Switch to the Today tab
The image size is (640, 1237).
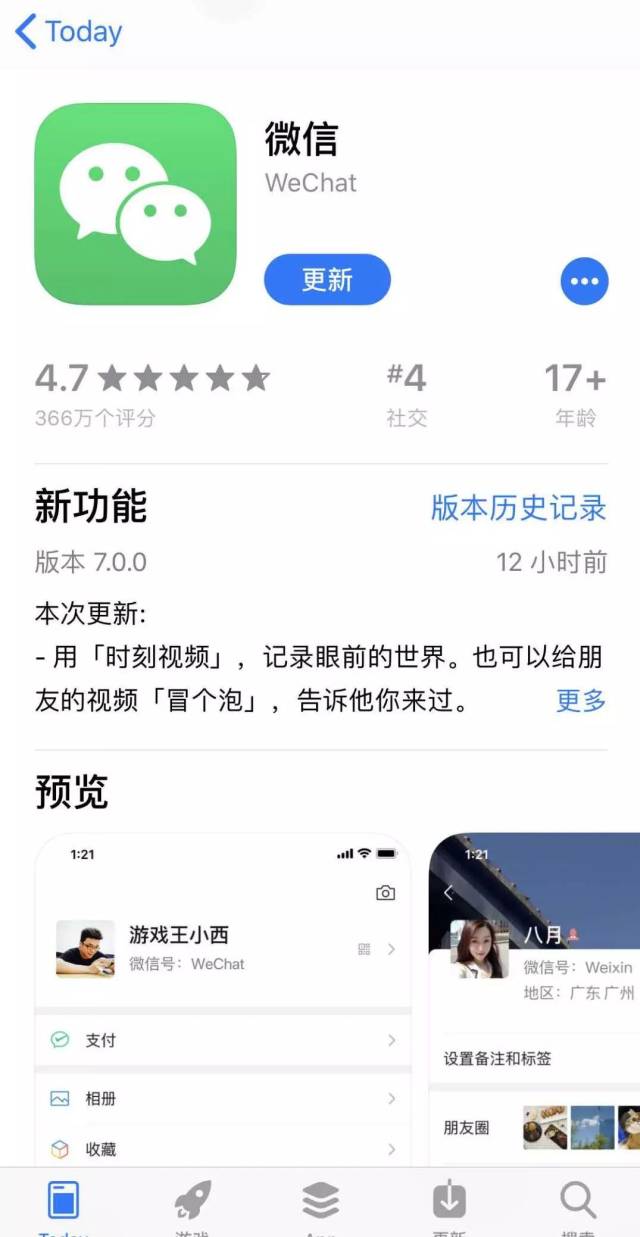pos(63,1203)
